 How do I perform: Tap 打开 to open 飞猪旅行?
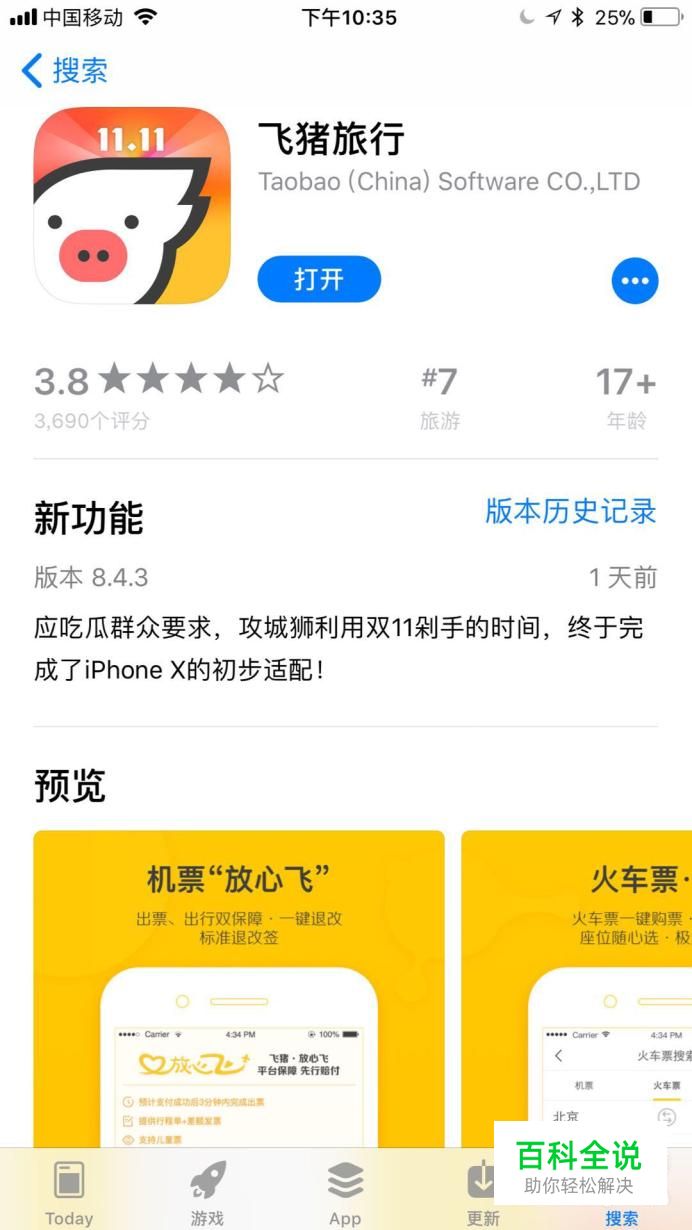coord(319,280)
